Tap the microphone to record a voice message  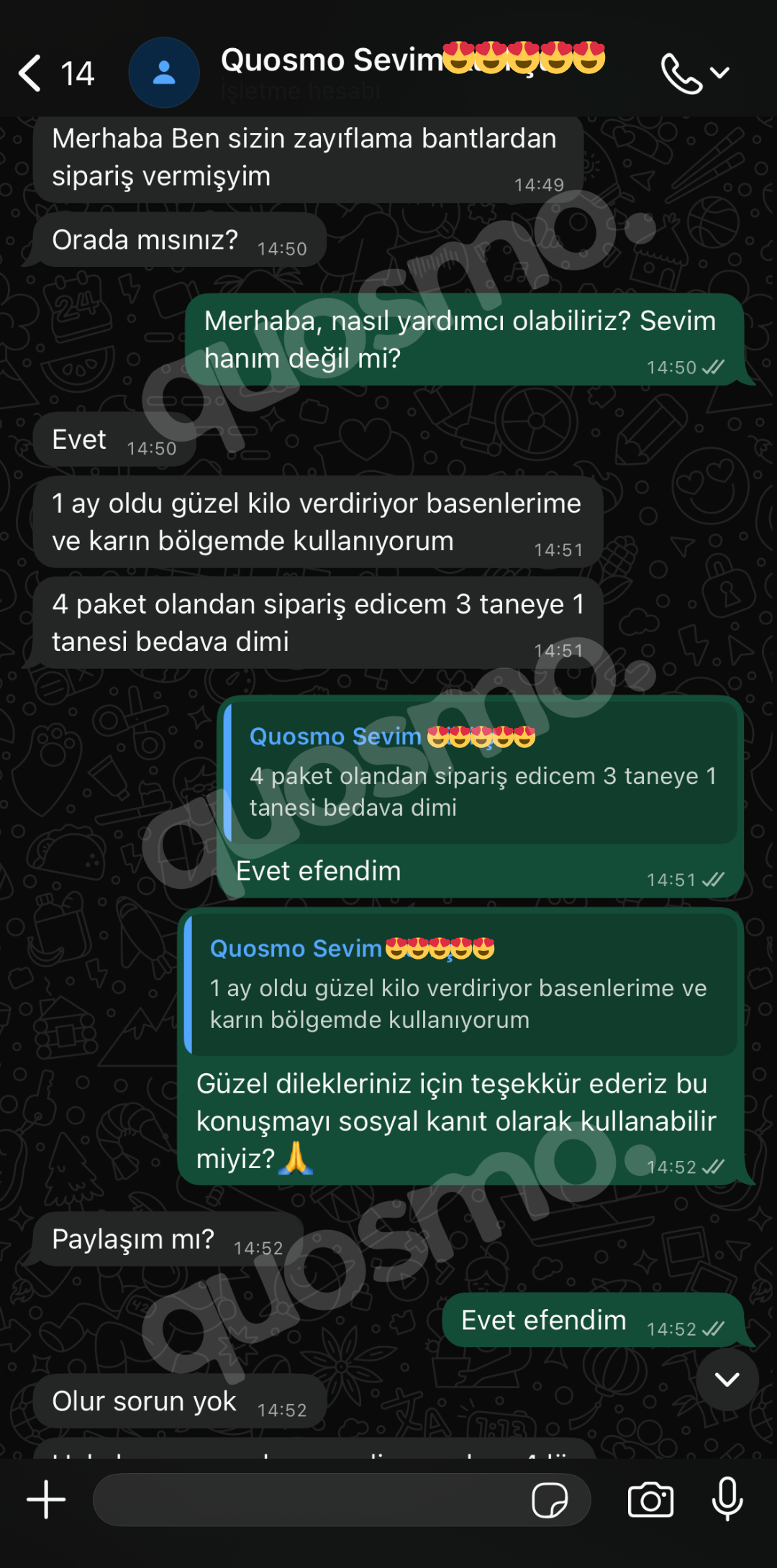click(x=727, y=1499)
